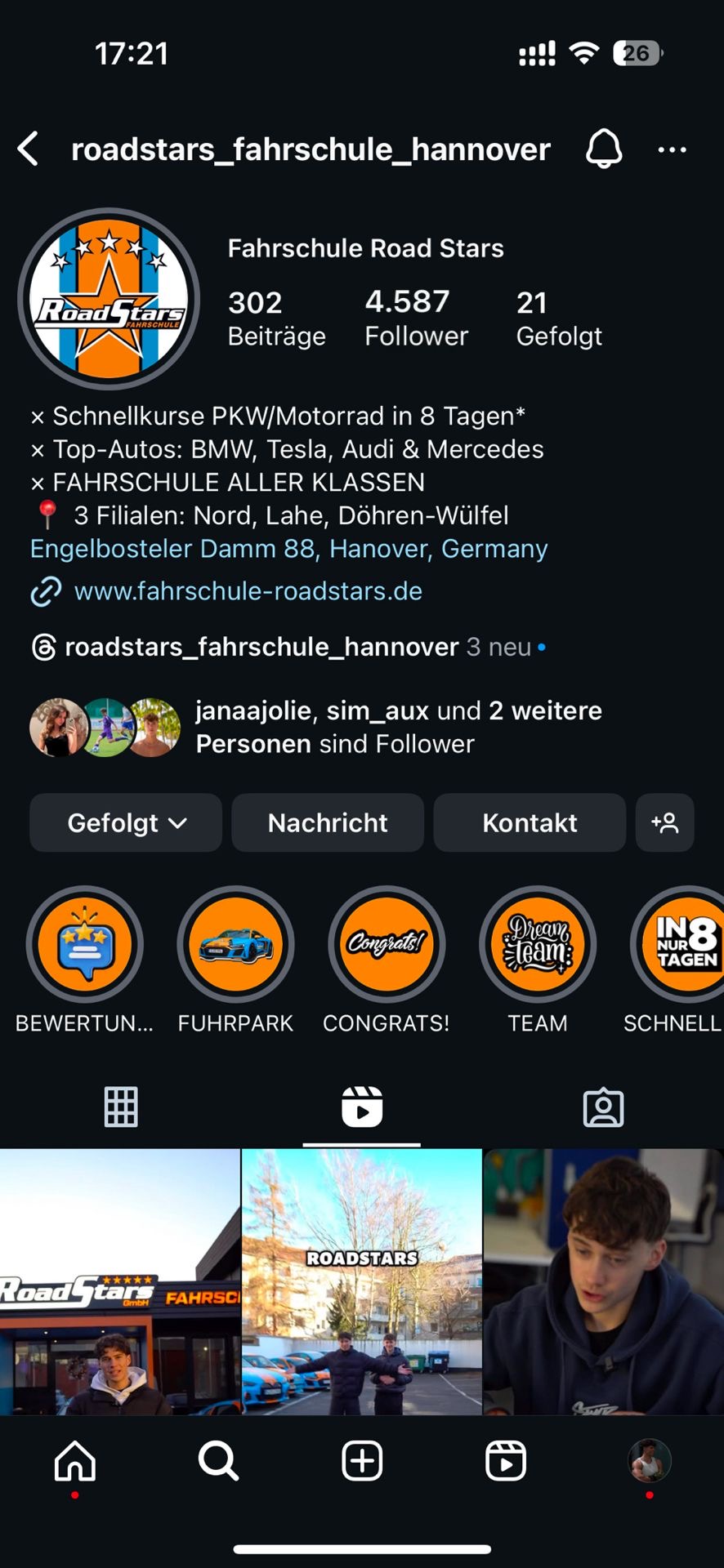The width and height of the screenshot is (724, 1568).
Task: Expand the Gefolgt dropdown button
Action: point(126,822)
